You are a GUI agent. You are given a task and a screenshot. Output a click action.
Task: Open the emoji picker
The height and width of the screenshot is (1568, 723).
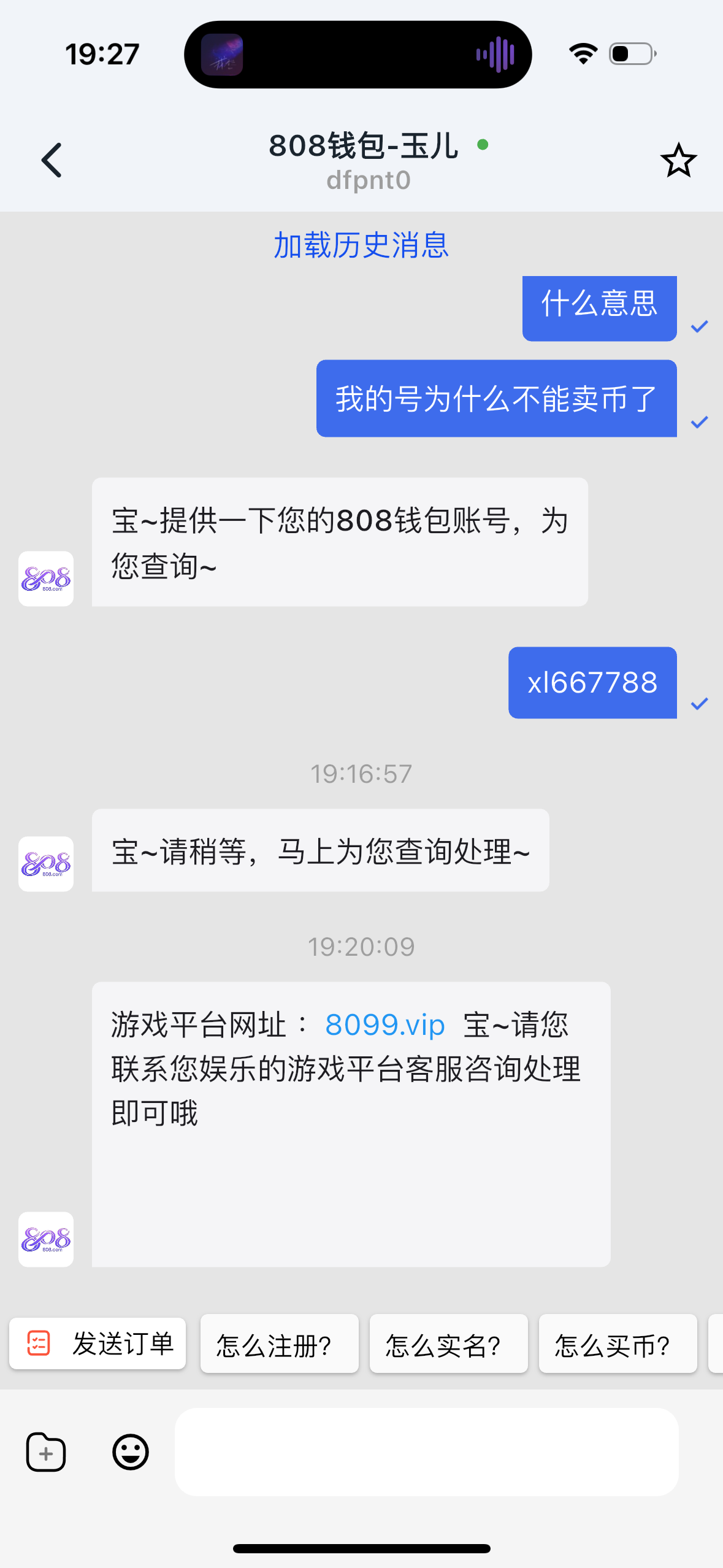tap(131, 1452)
